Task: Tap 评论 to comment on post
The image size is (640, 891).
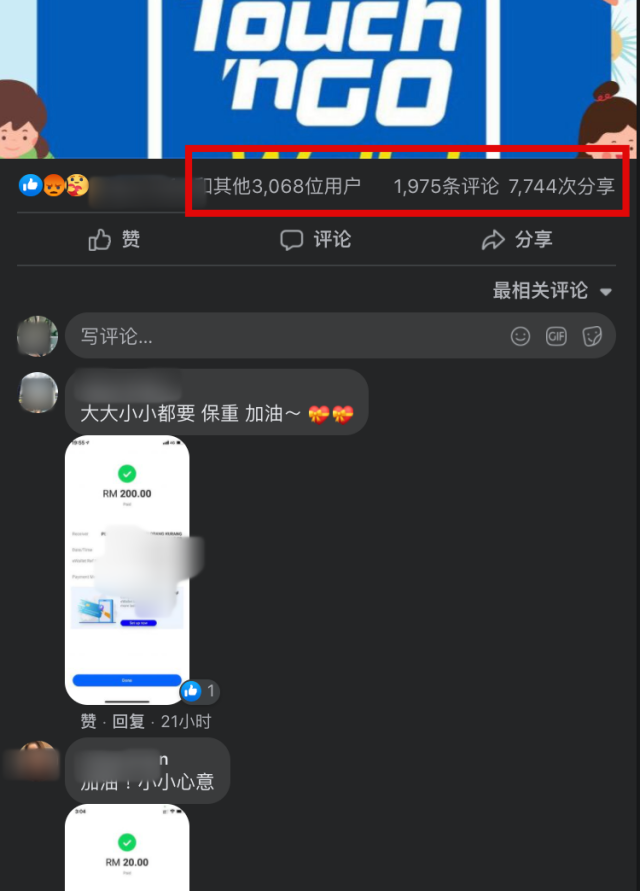Action: 316,240
